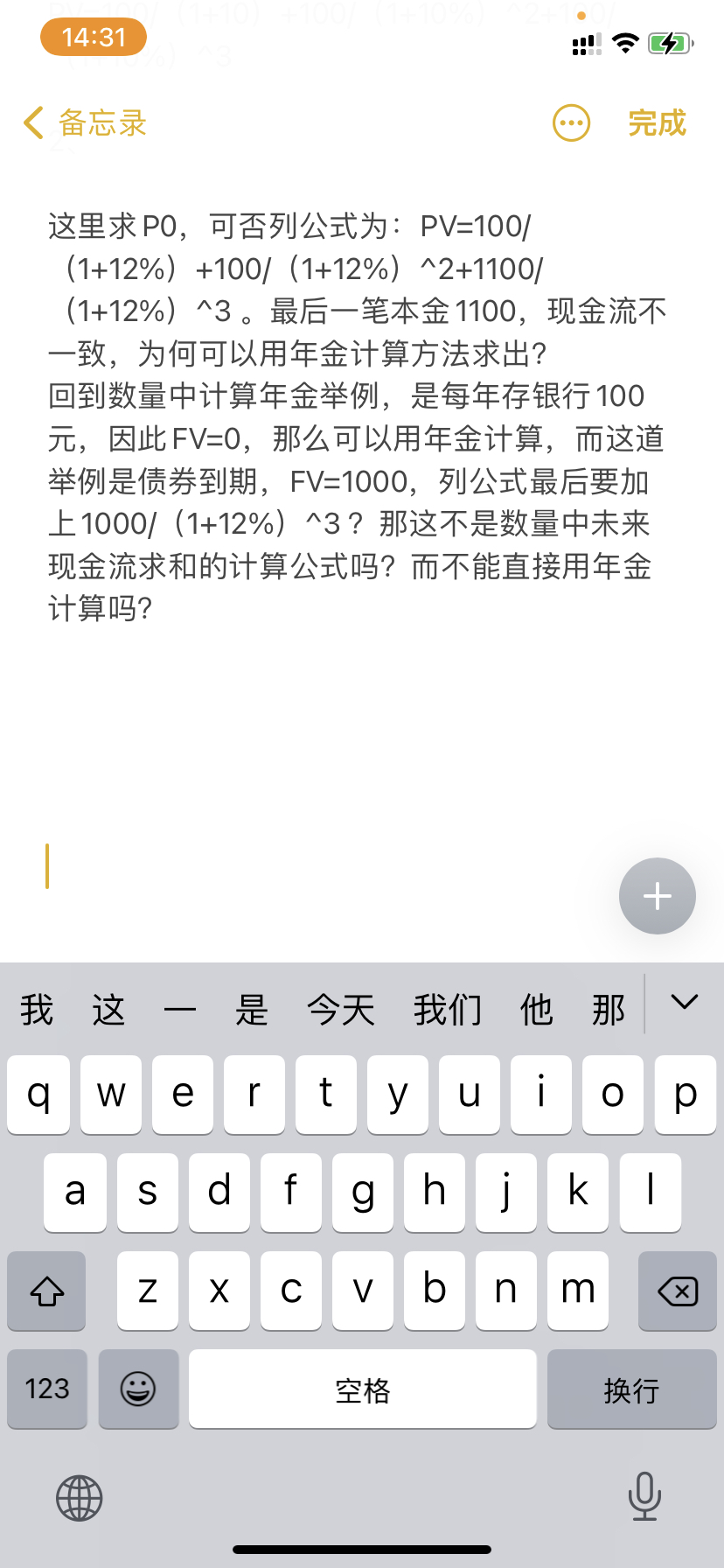Insert suggestion 今天 from keyboard bar
Screen dimensions: 724x1568
[340, 1011]
